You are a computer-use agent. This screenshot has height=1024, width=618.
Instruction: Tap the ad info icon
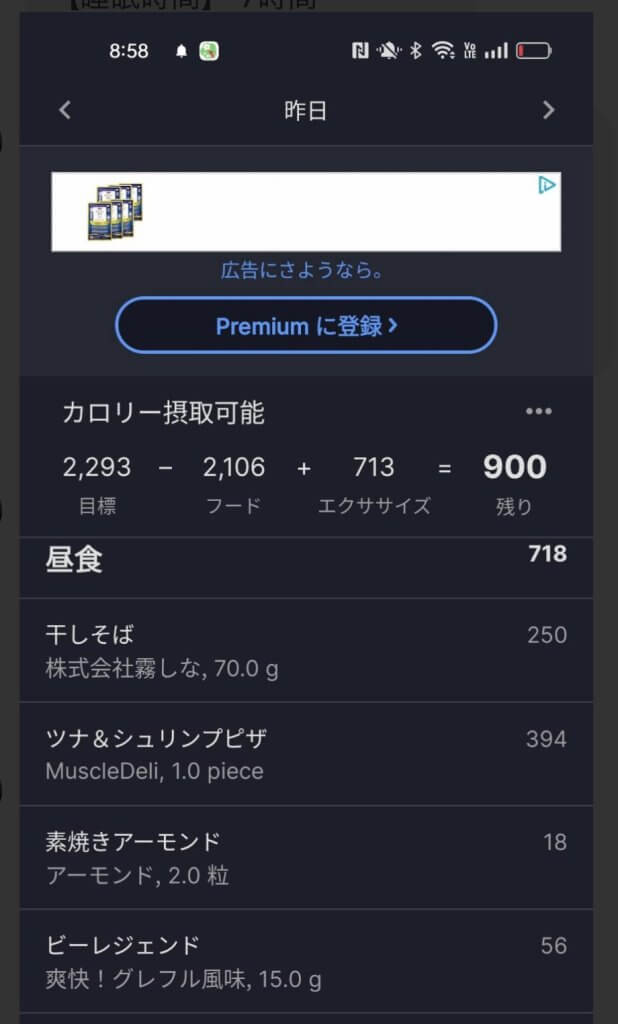point(547,185)
